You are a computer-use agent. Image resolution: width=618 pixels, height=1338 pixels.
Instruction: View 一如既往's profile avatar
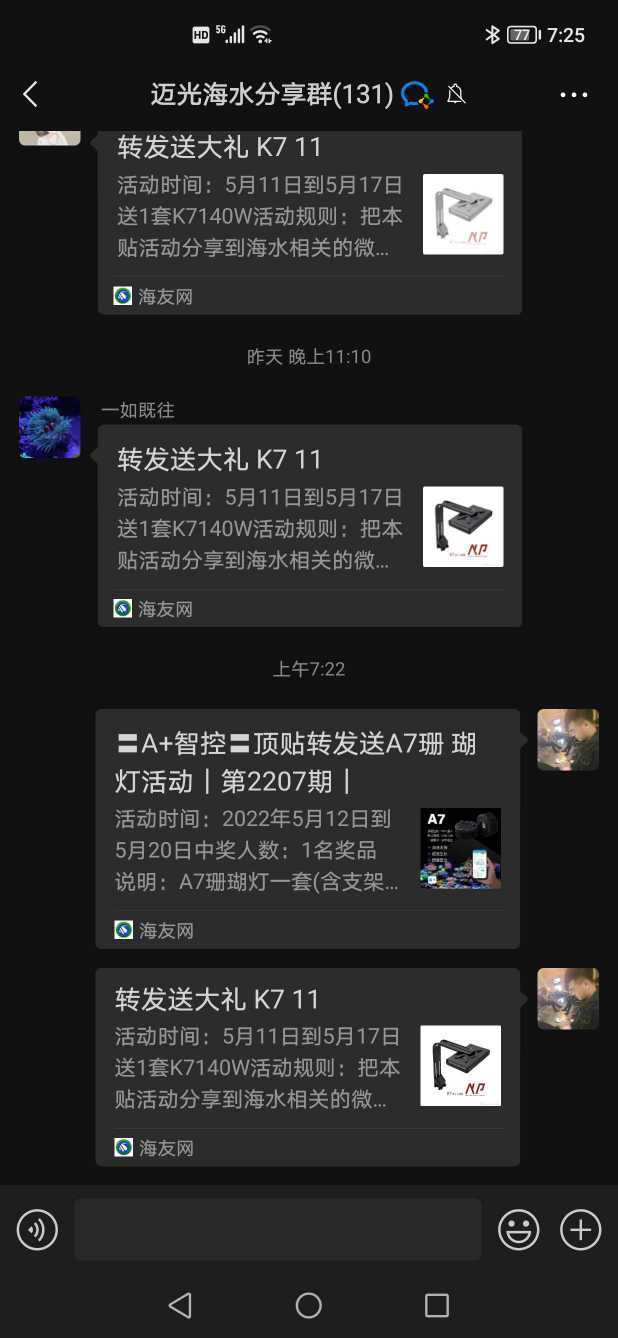50,427
